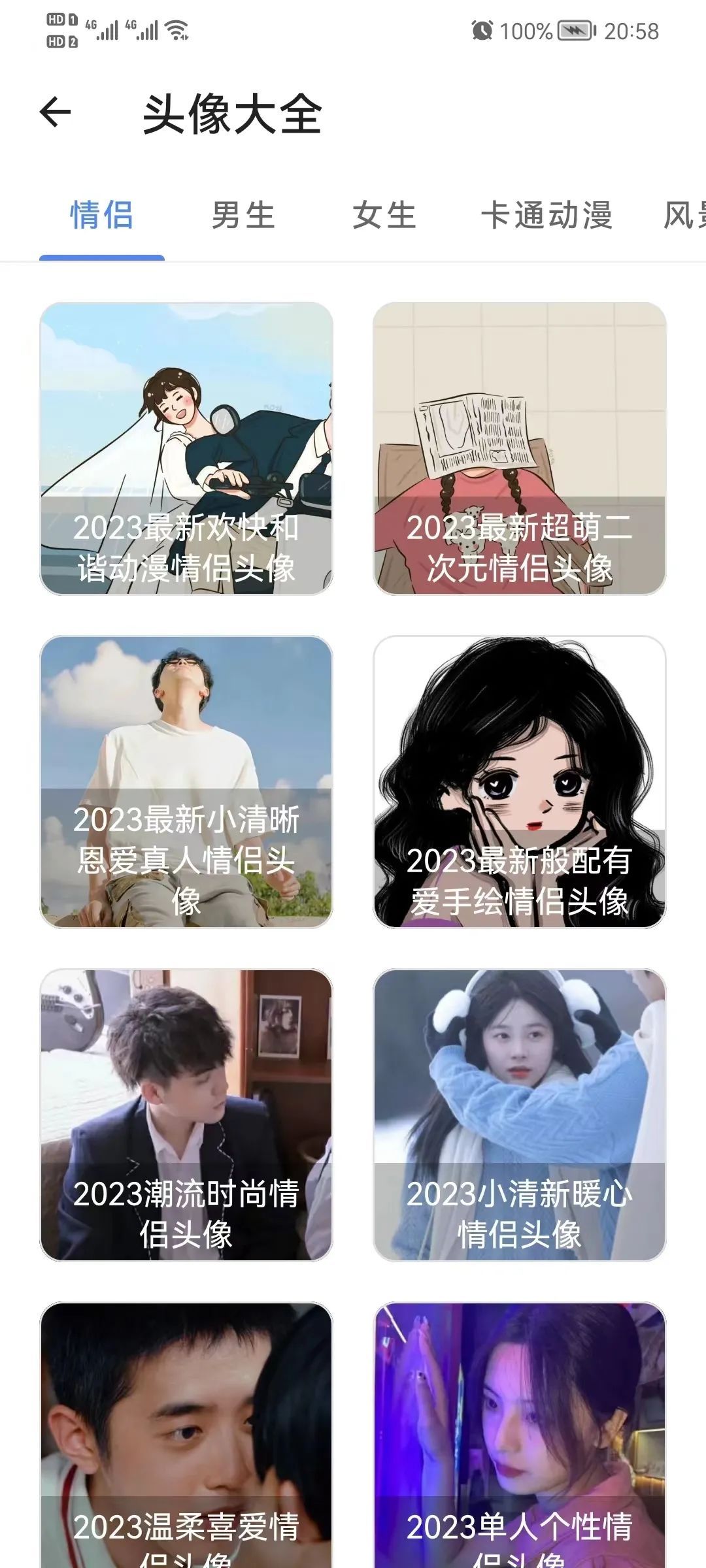The height and width of the screenshot is (1568, 706).
Task: Switch to the 女生 tab
Action: coord(384,216)
